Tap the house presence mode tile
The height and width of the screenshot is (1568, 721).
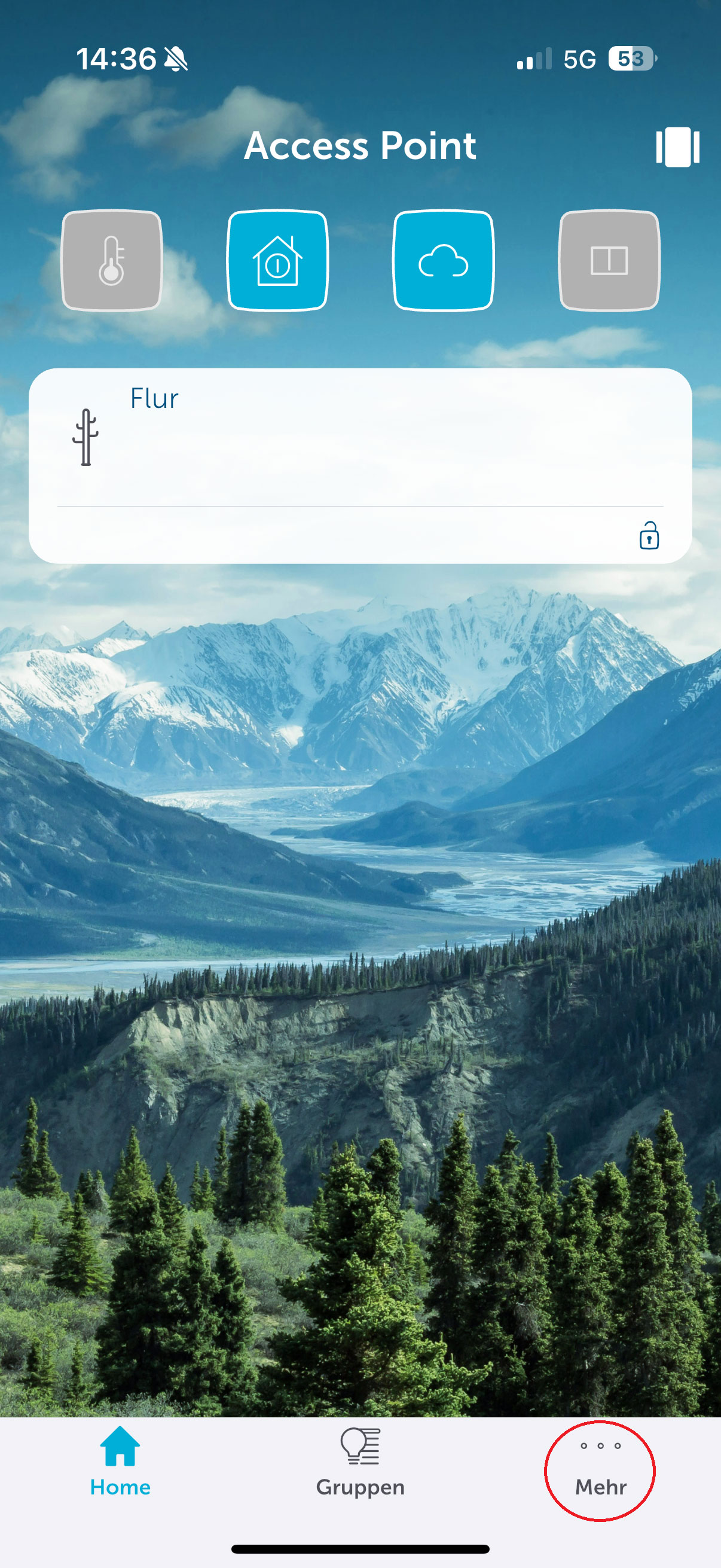pos(277,261)
